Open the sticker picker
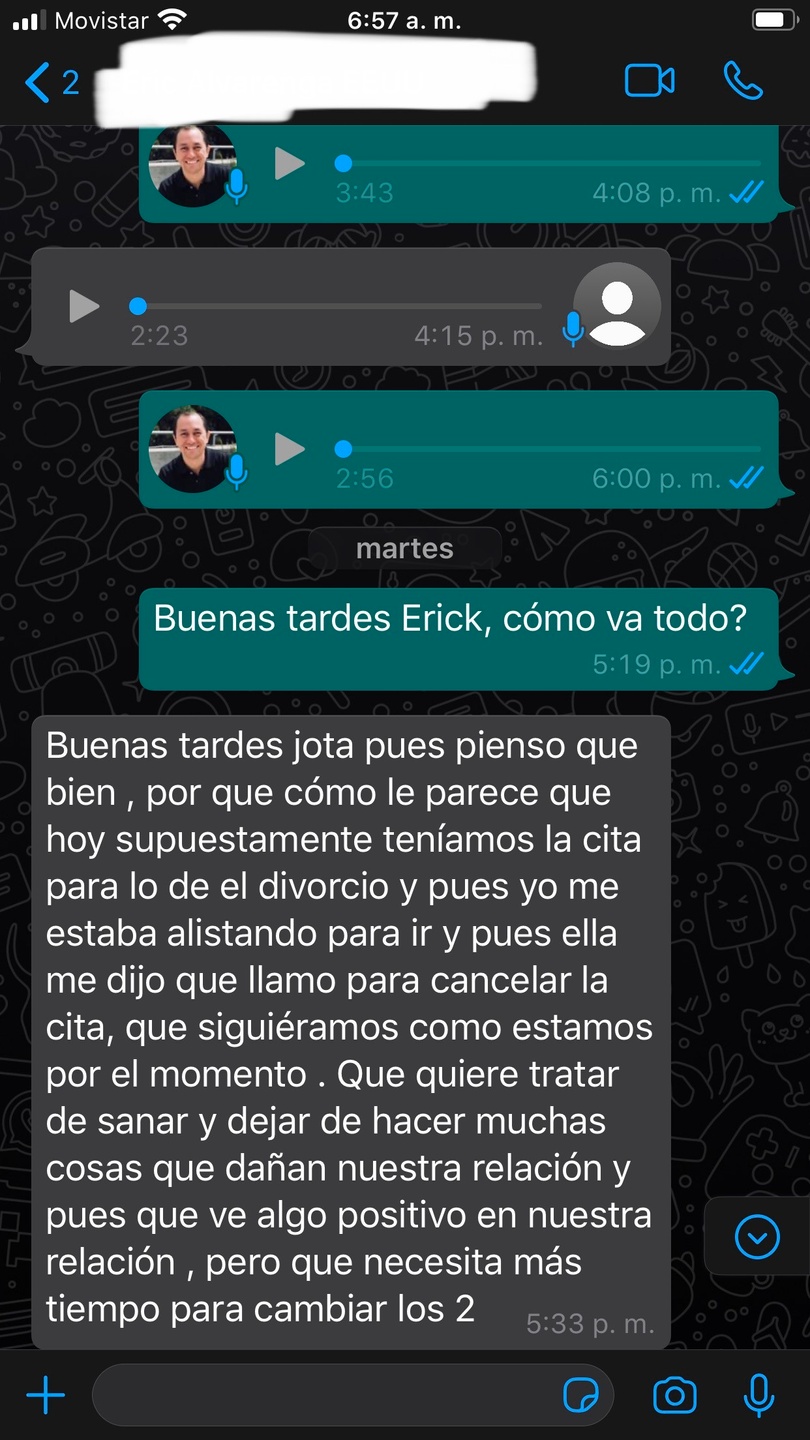Viewport: 810px width, 1440px height. 581,1395
